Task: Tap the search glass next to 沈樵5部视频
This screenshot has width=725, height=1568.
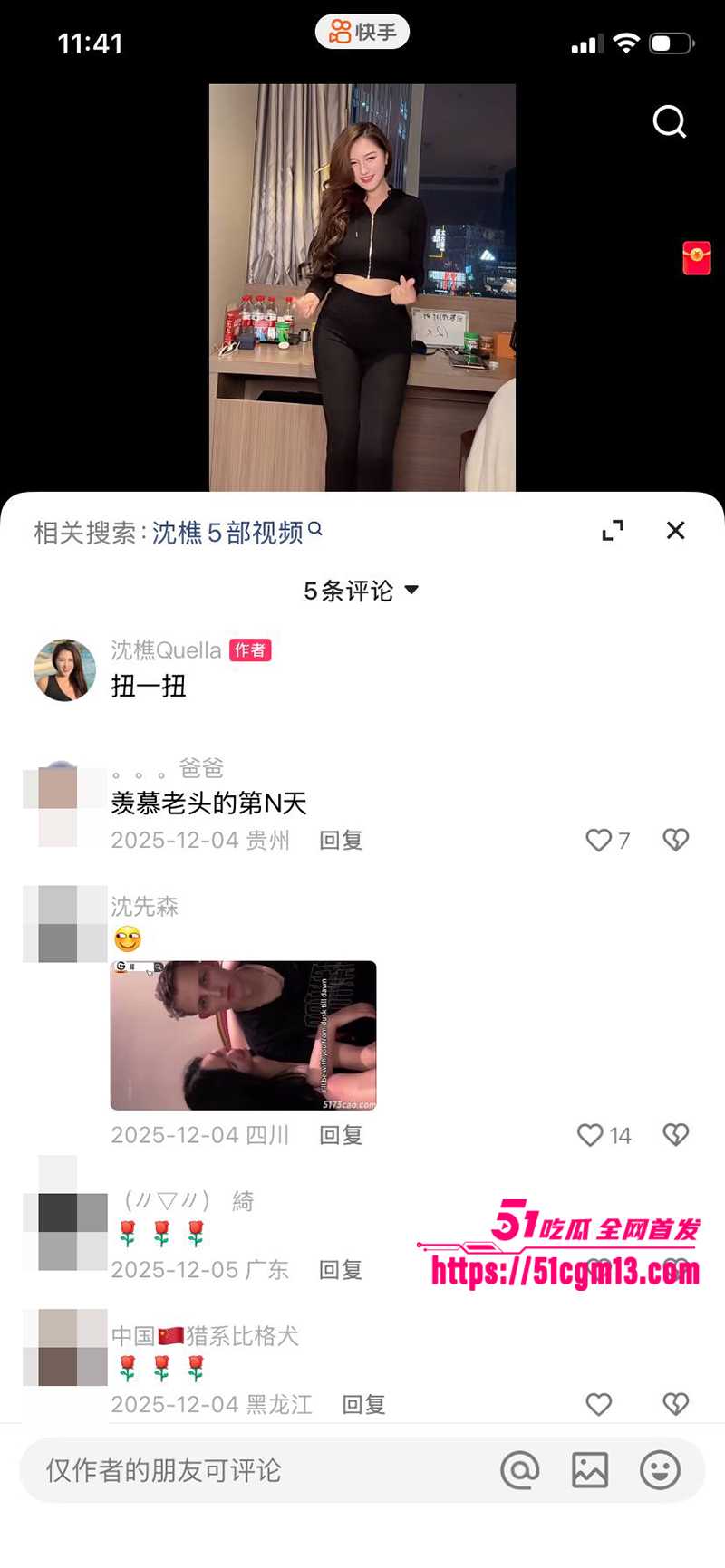Action: click(315, 533)
